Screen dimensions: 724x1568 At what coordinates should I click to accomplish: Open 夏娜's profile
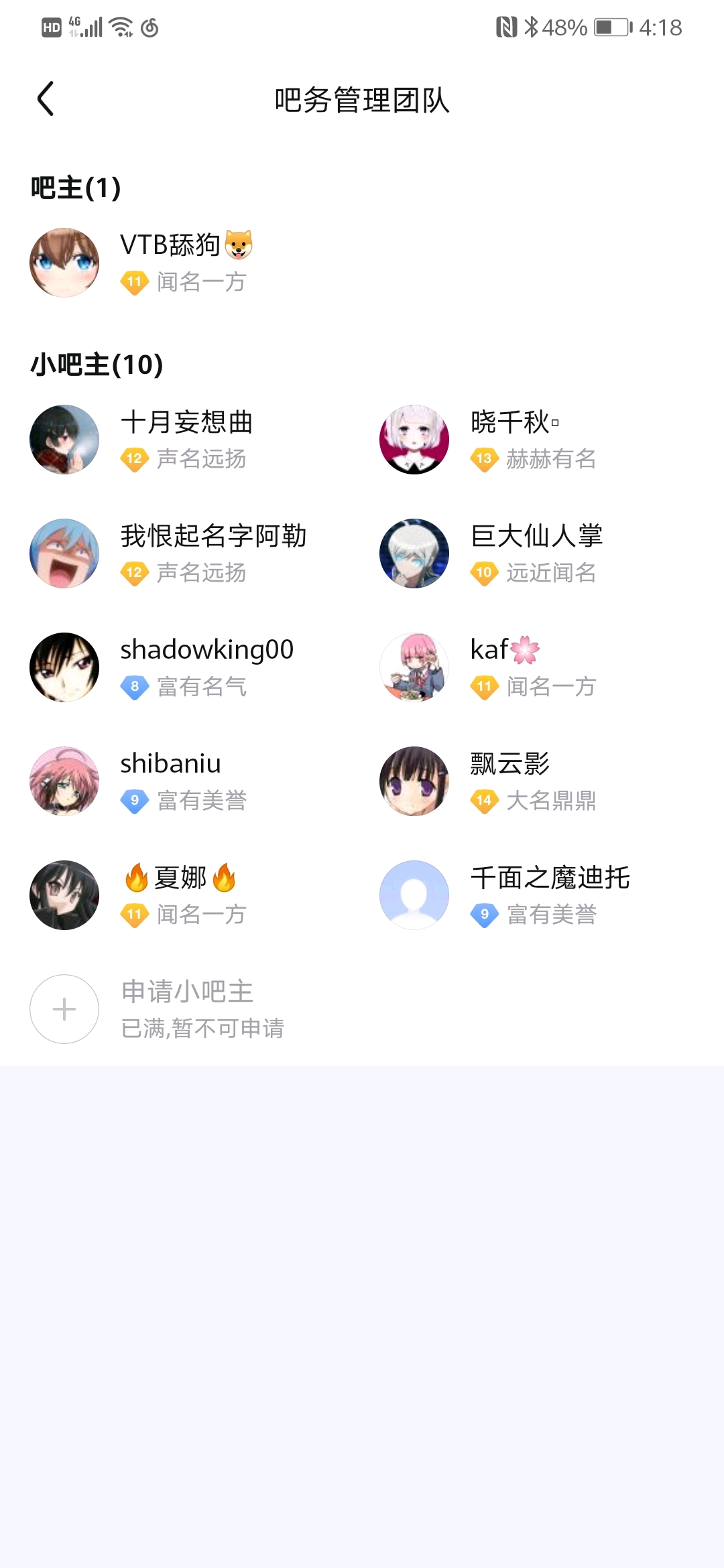64,895
